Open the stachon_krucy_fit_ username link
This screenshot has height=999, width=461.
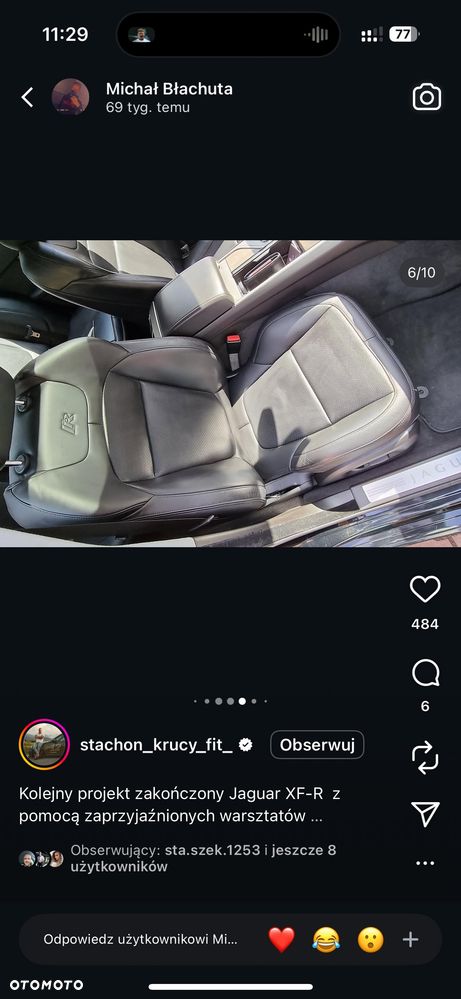[x=156, y=744]
